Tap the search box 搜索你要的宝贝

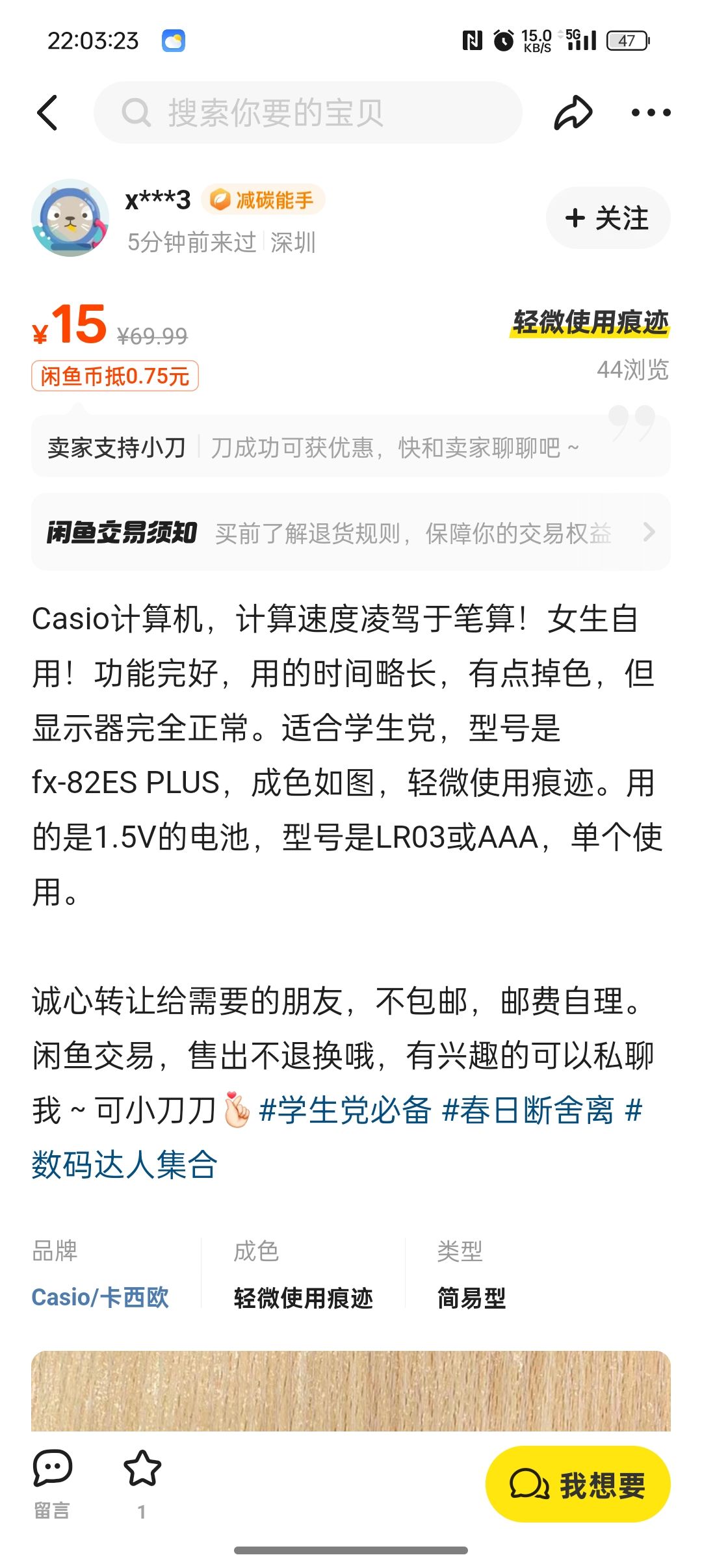click(x=308, y=112)
